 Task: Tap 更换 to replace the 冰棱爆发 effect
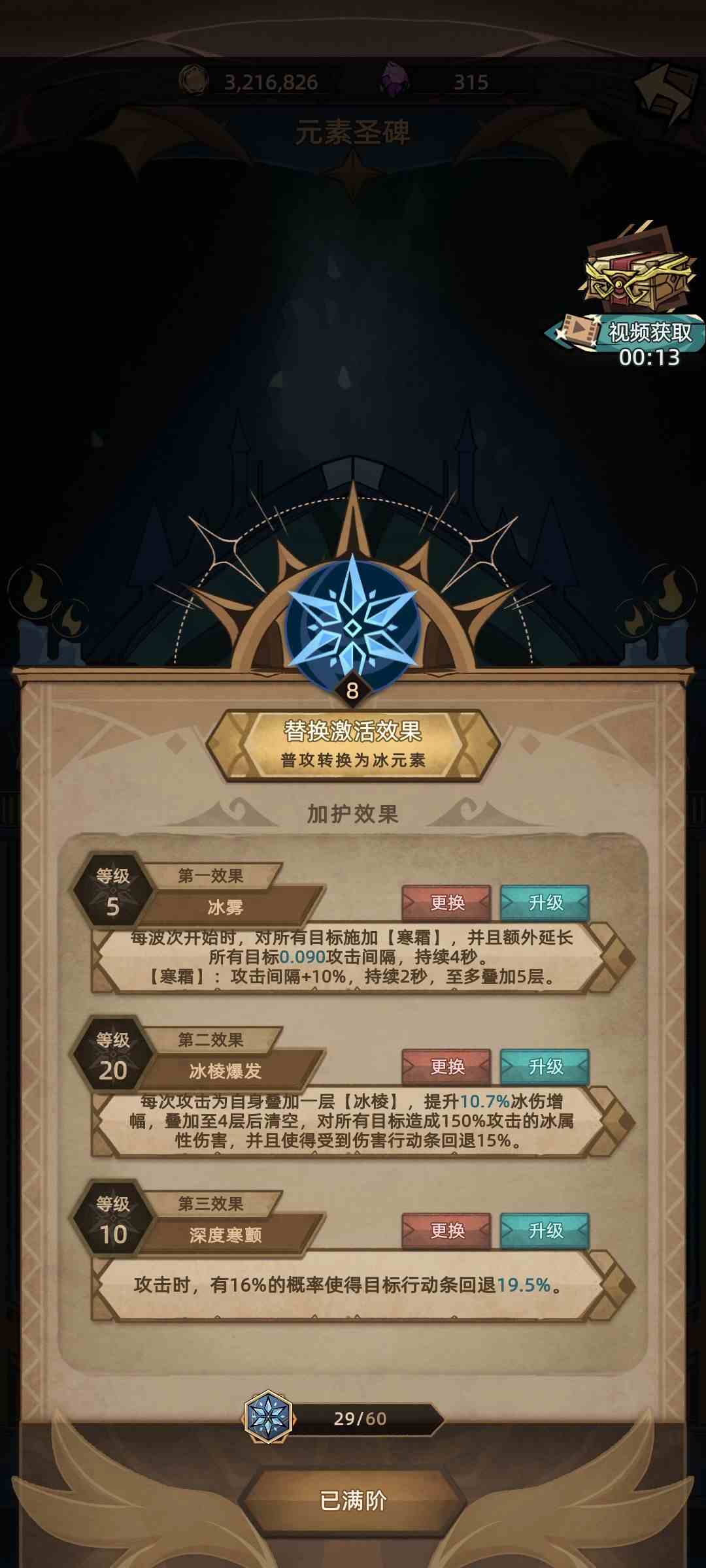coord(446,1067)
